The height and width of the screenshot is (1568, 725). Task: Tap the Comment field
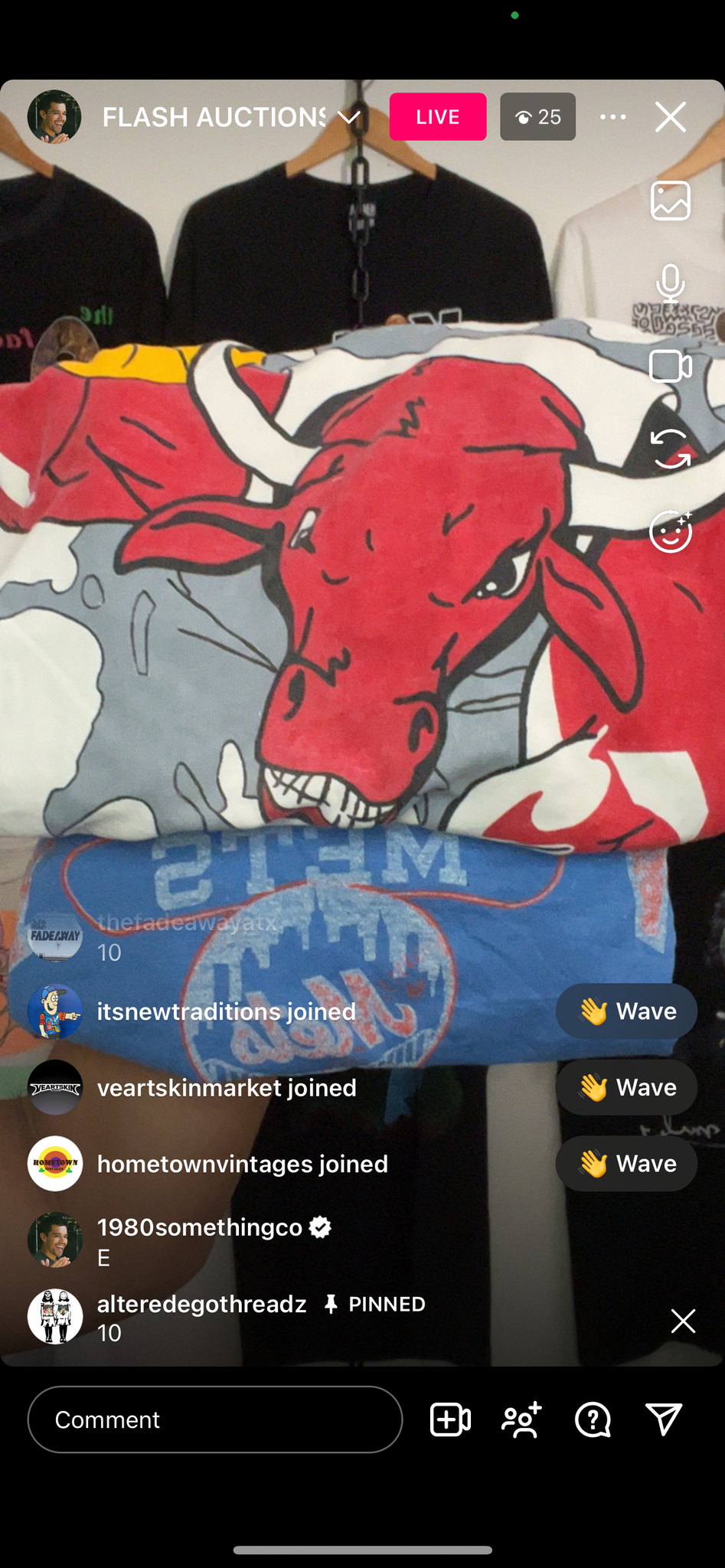(x=215, y=1419)
